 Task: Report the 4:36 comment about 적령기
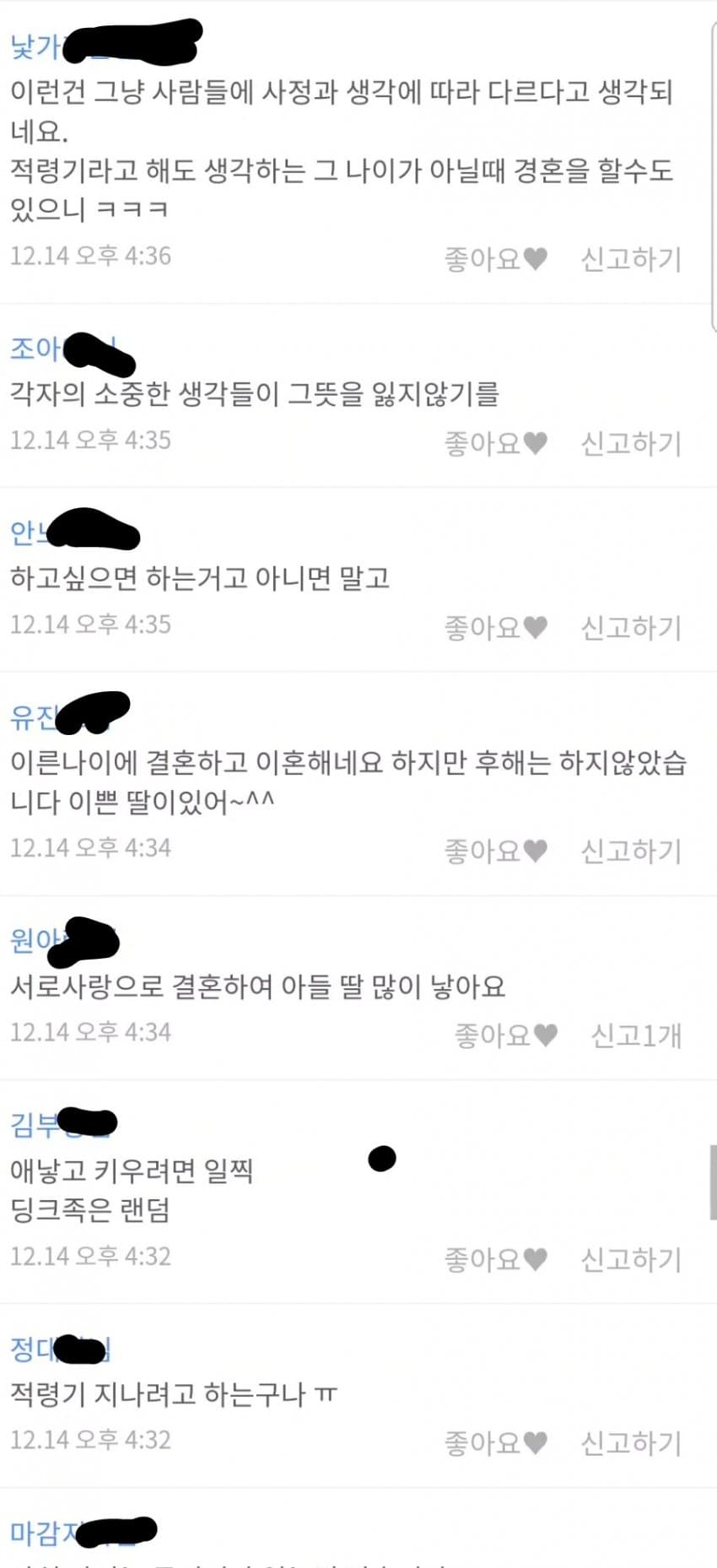point(631,259)
